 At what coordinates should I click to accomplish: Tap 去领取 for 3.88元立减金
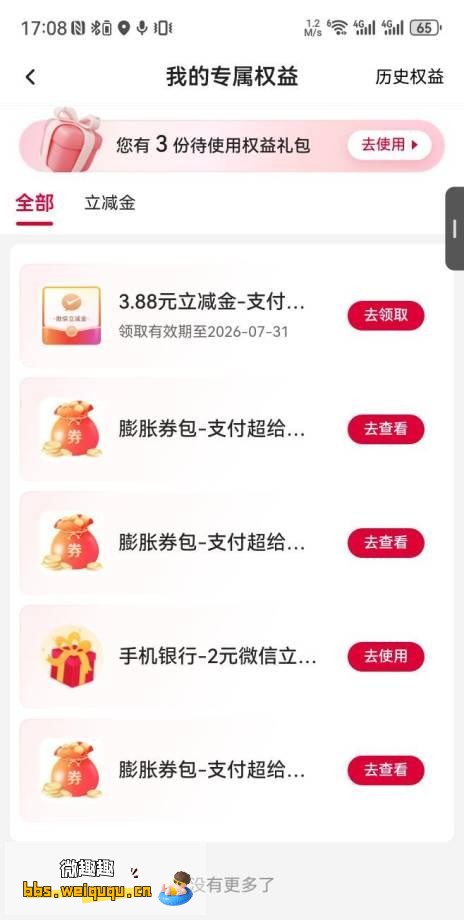[x=386, y=316]
